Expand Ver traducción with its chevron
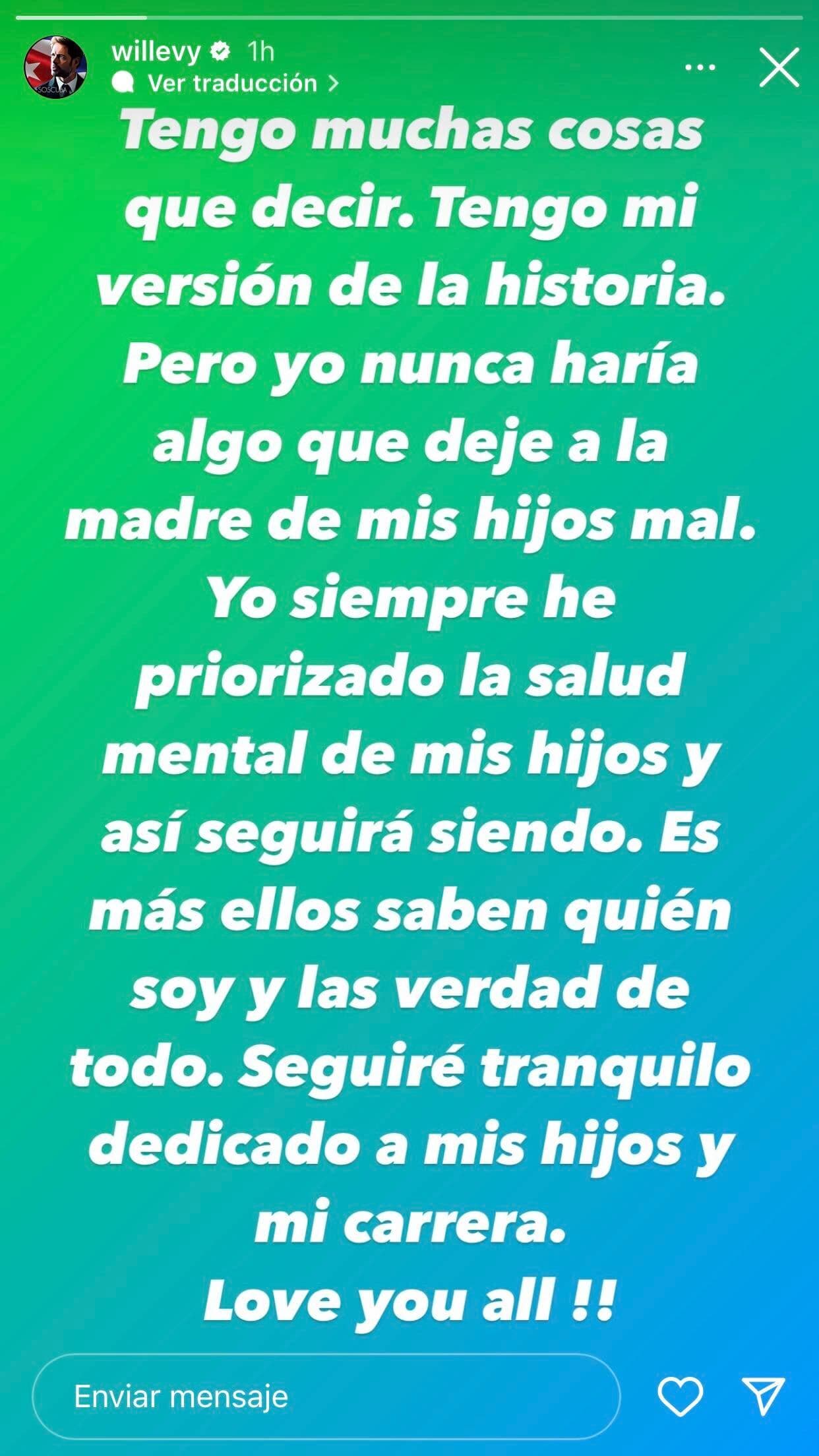819x1456 pixels. (x=335, y=83)
